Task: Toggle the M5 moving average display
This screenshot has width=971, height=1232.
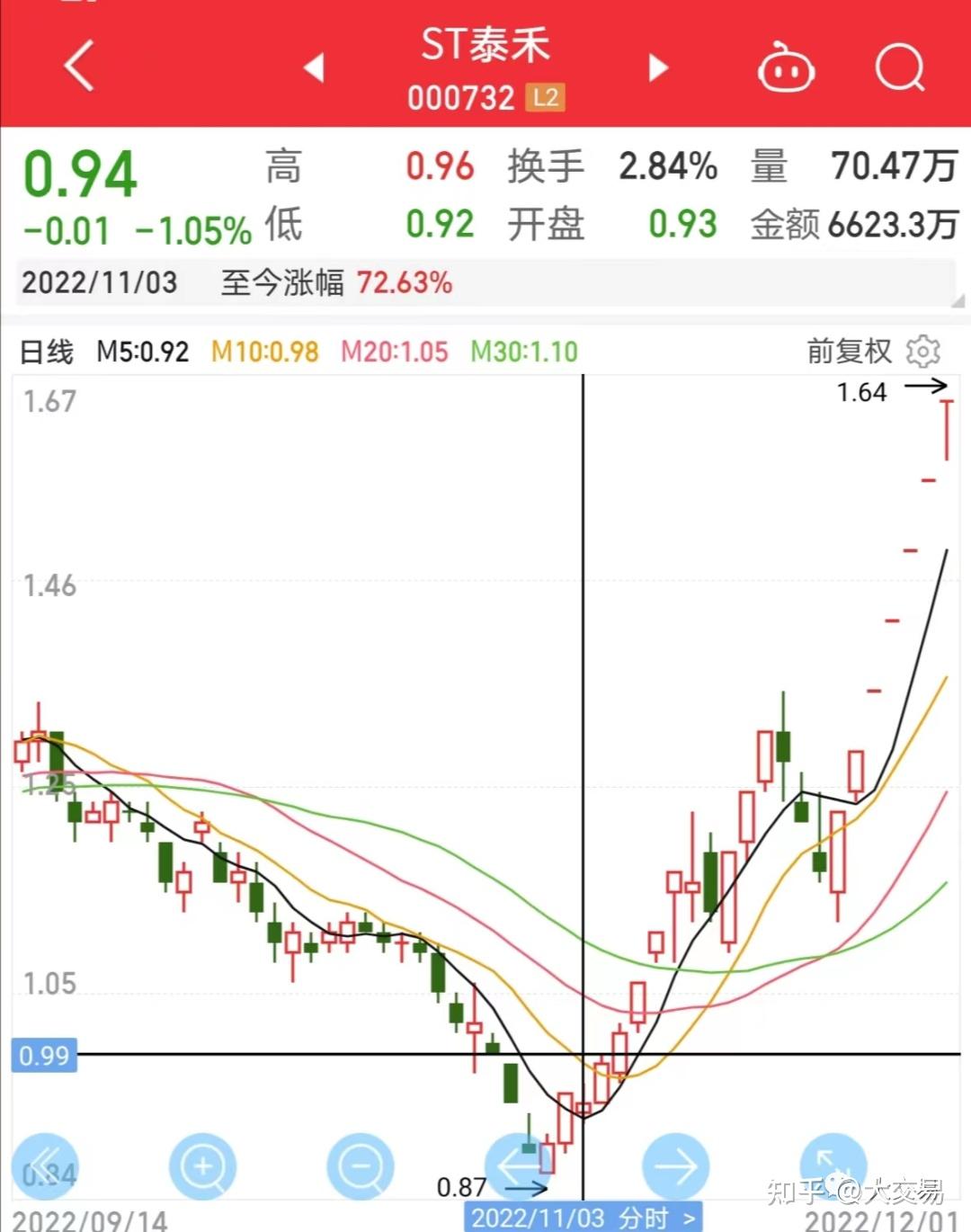Action: click(x=142, y=353)
